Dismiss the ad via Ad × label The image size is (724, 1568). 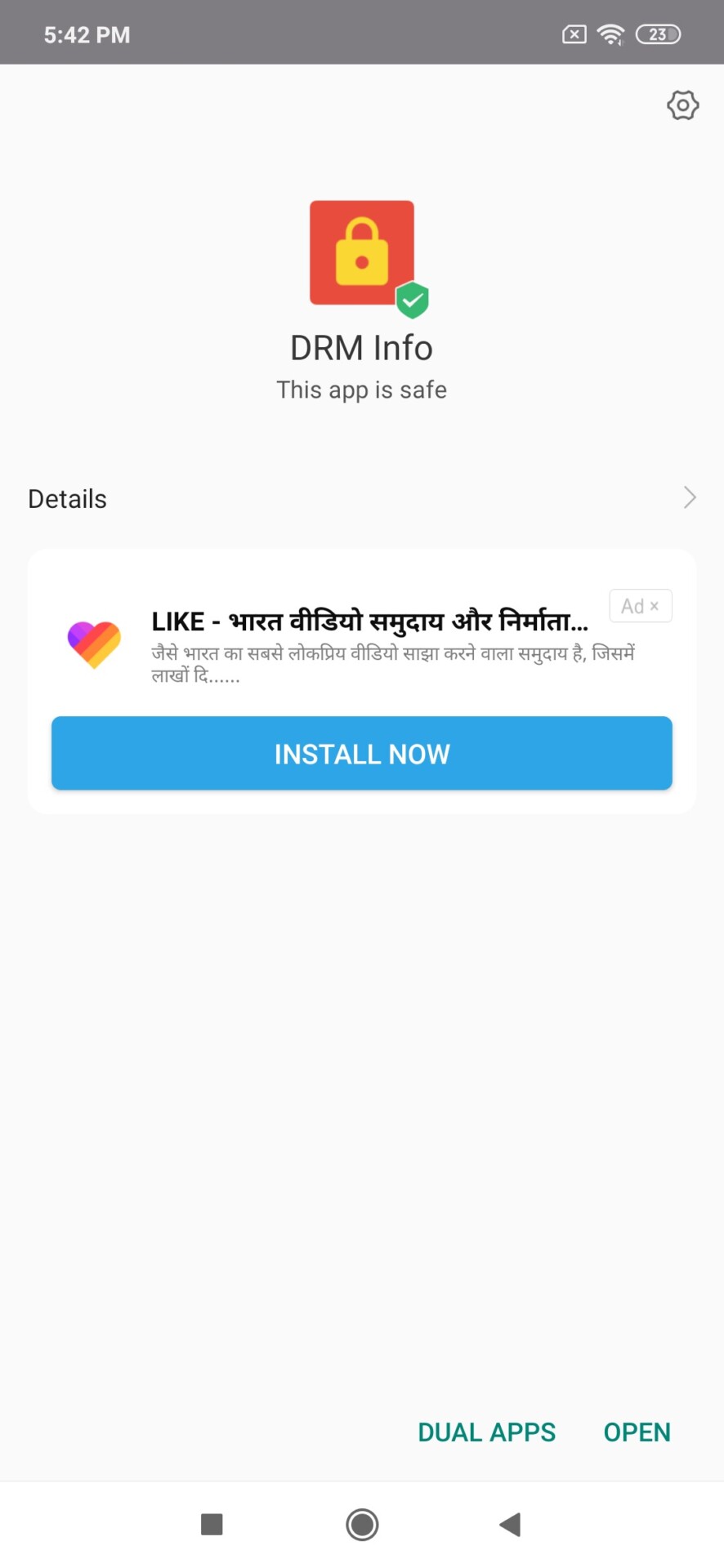[641, 606]
